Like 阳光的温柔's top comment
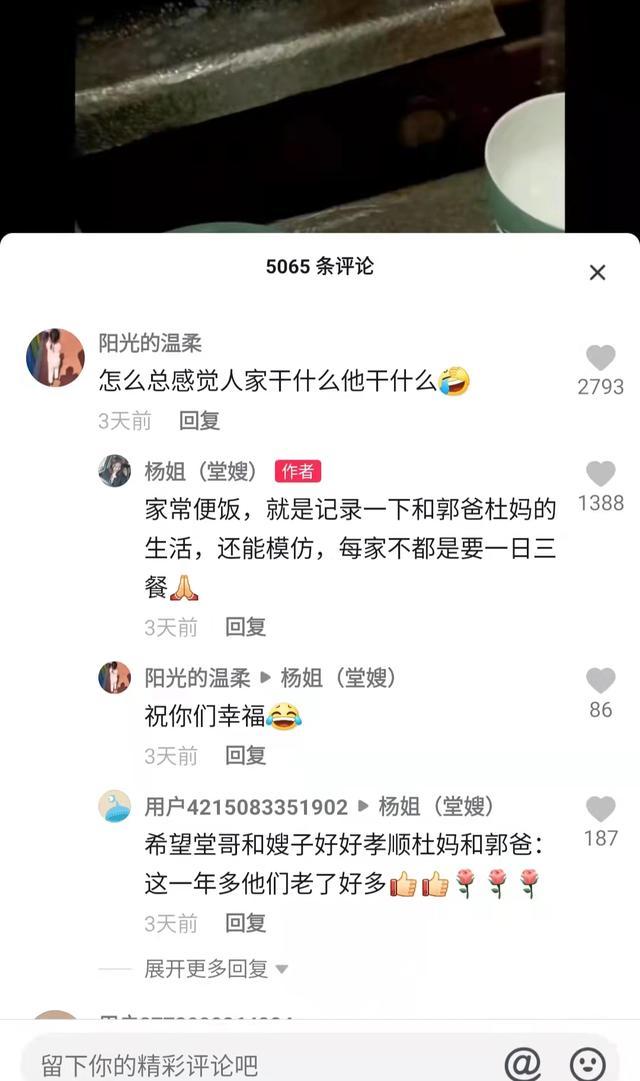640x1081 pixels. tap(600, 358)
